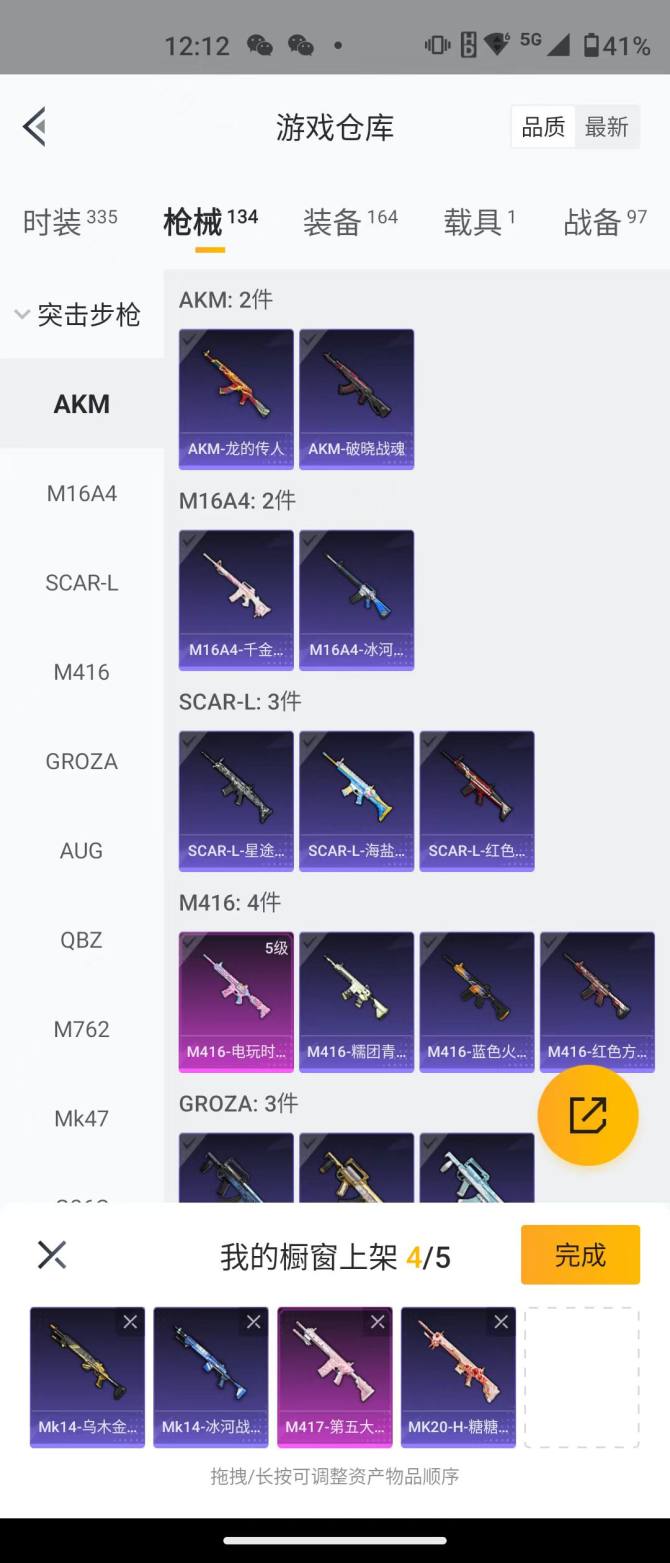Select AUG in the weapon list
The image size is (670, 1563).
[82, 850]
